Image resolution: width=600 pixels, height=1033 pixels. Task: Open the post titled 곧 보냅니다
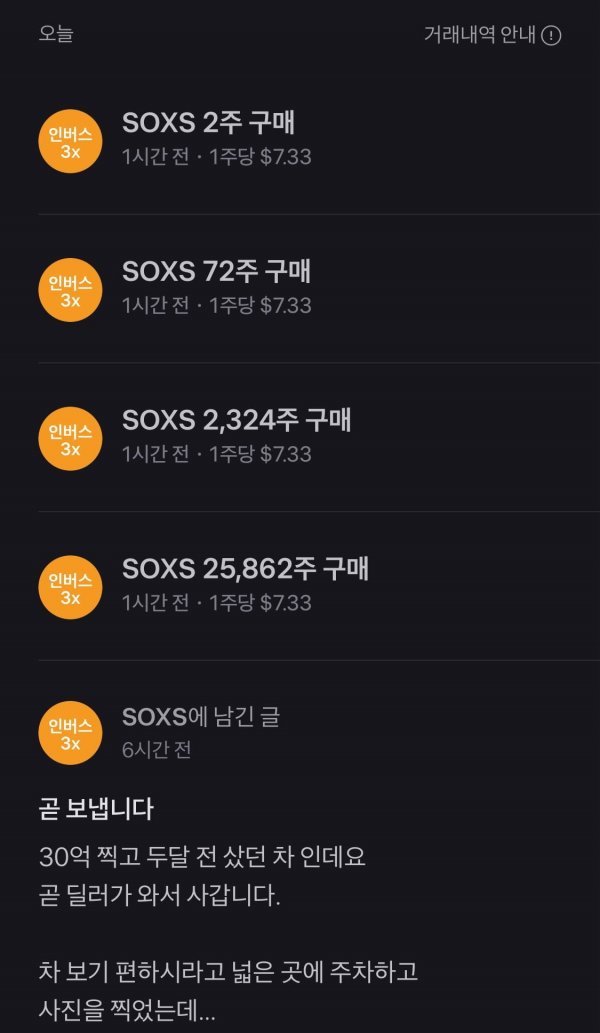(x=95, y=809)
